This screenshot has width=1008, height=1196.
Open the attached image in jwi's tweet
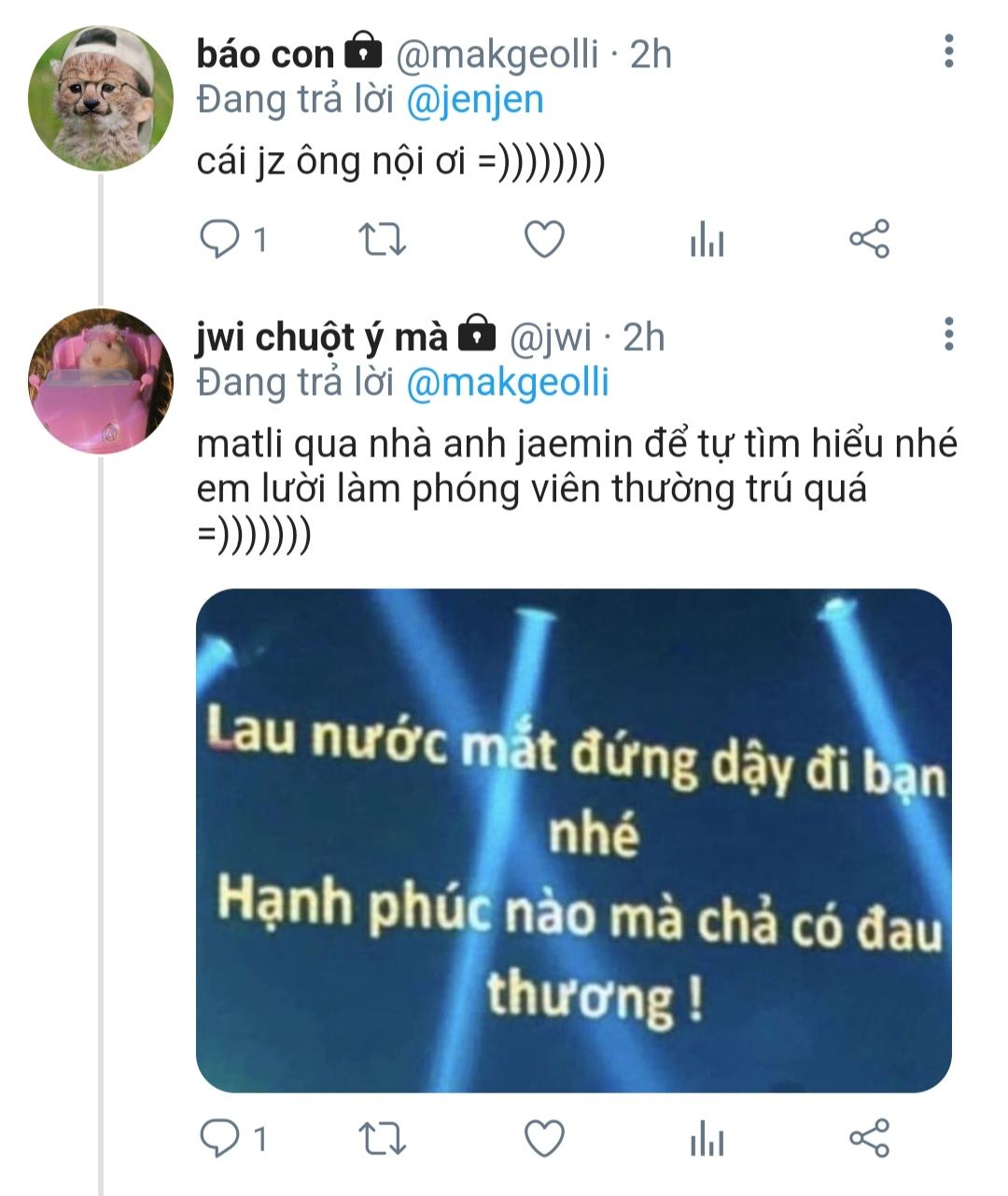tap(573, 840)
